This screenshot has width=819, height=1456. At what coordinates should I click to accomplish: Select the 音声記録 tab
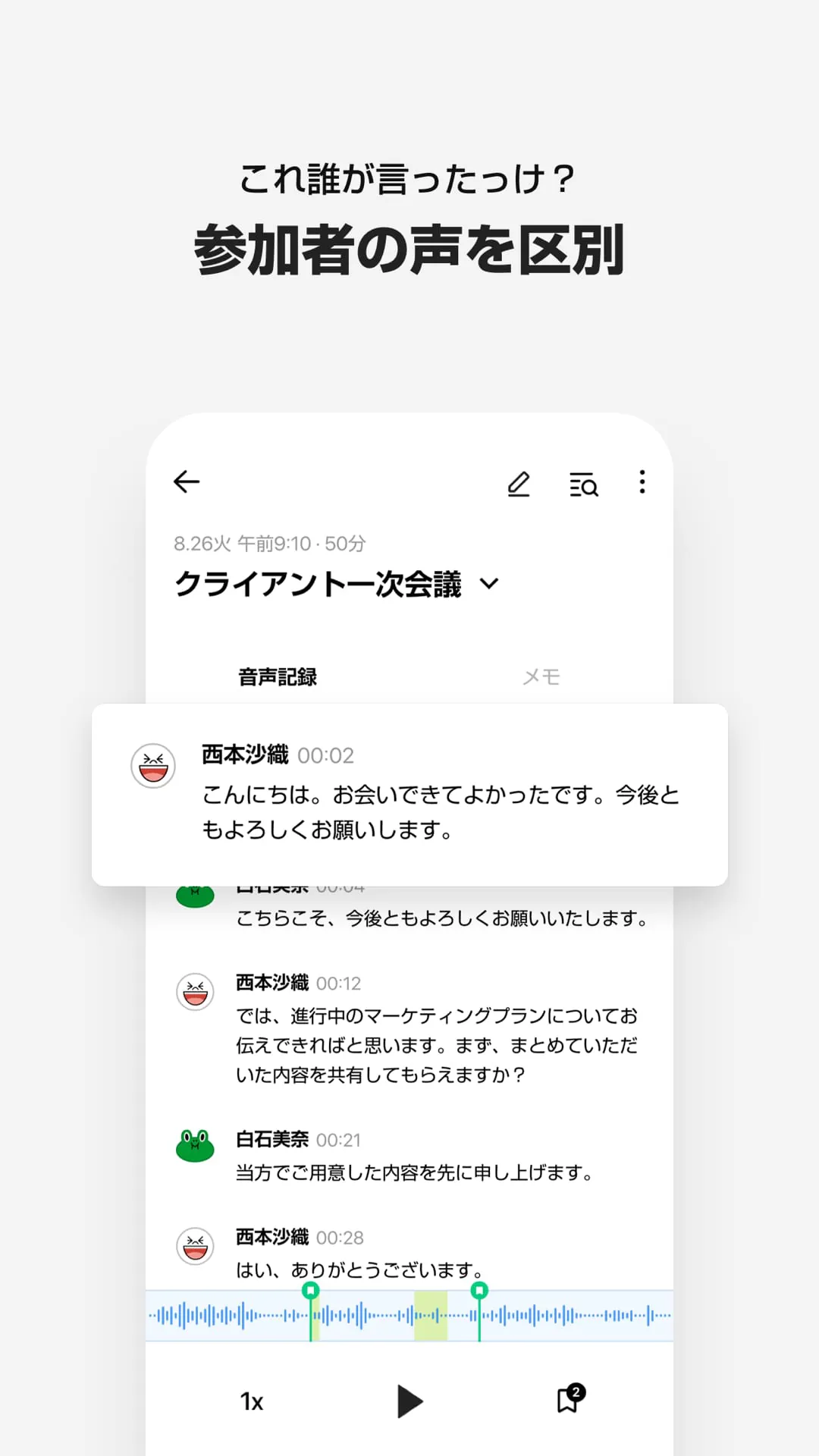click(276, 676)
